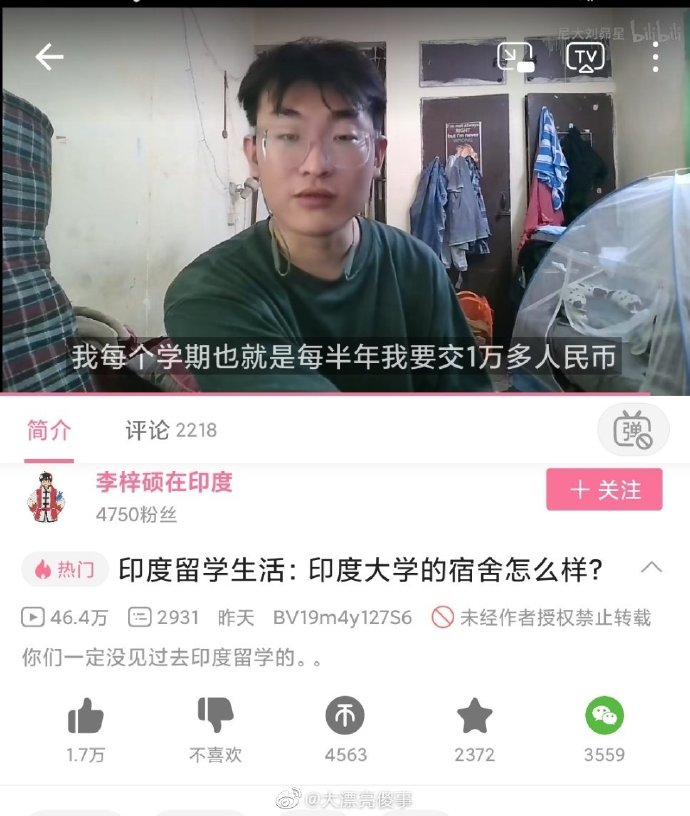Viewport: 690px width, 816px height.
Task: Collapse the video description chevron
Action: click(x=651, y=567)
